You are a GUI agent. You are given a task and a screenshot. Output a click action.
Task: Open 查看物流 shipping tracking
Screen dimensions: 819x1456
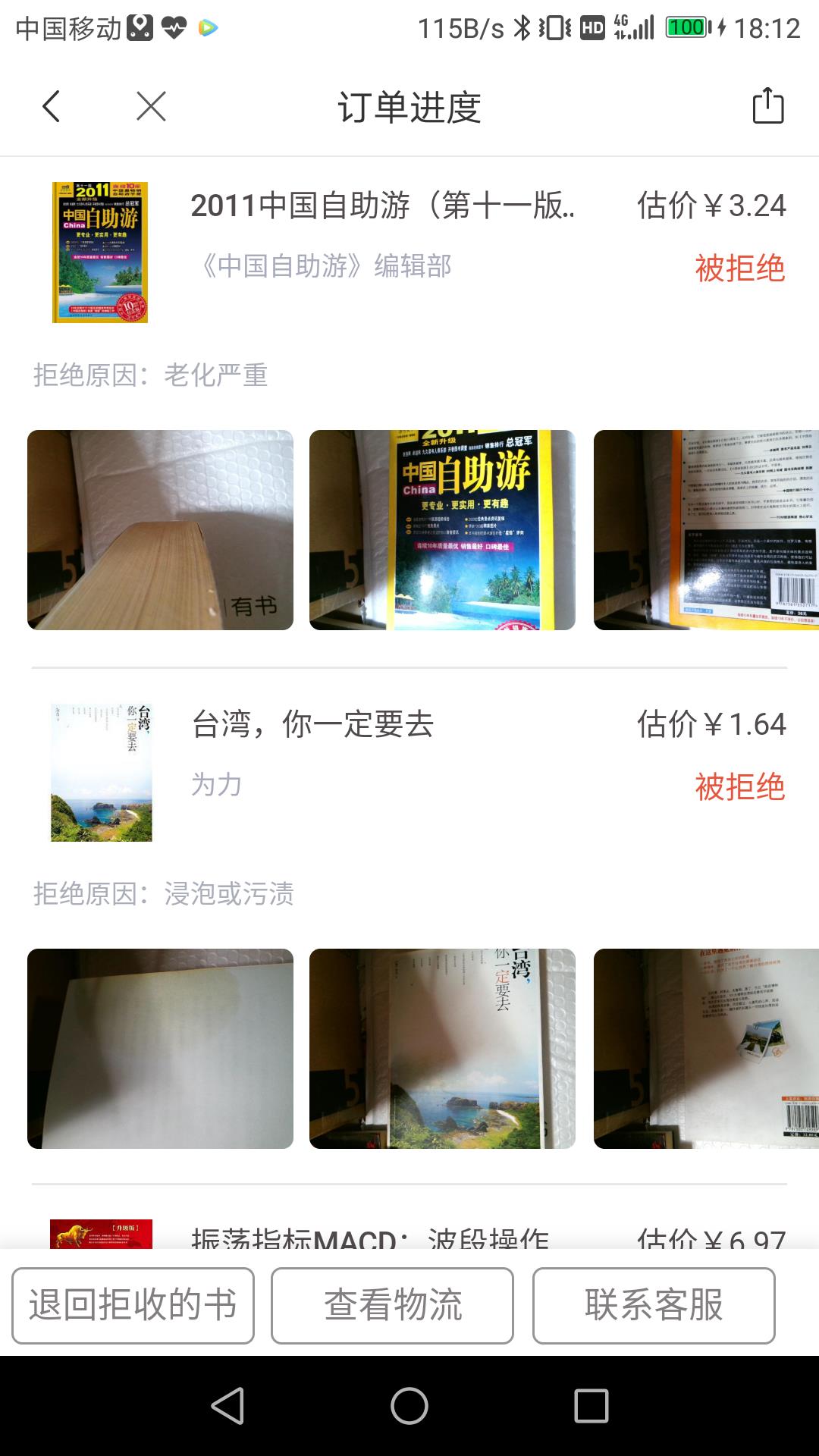pyautogui.click(x=392, y=1305)
